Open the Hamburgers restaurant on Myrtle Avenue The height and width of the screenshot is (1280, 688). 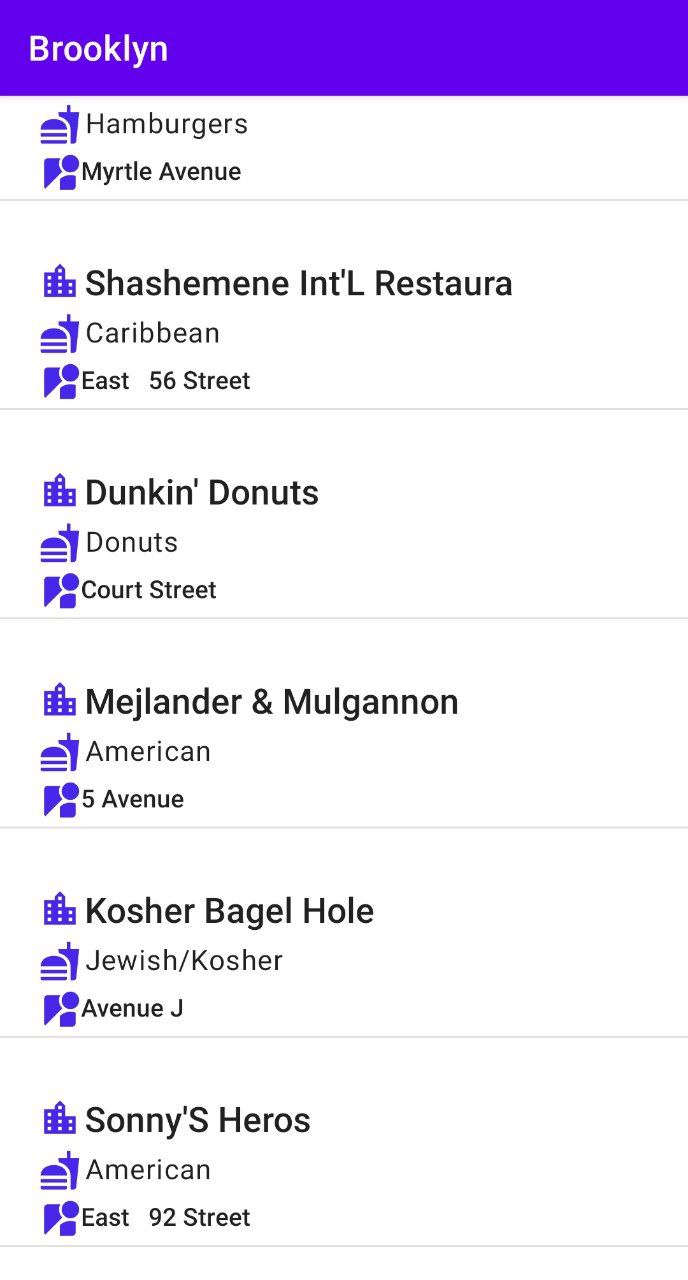344,148
